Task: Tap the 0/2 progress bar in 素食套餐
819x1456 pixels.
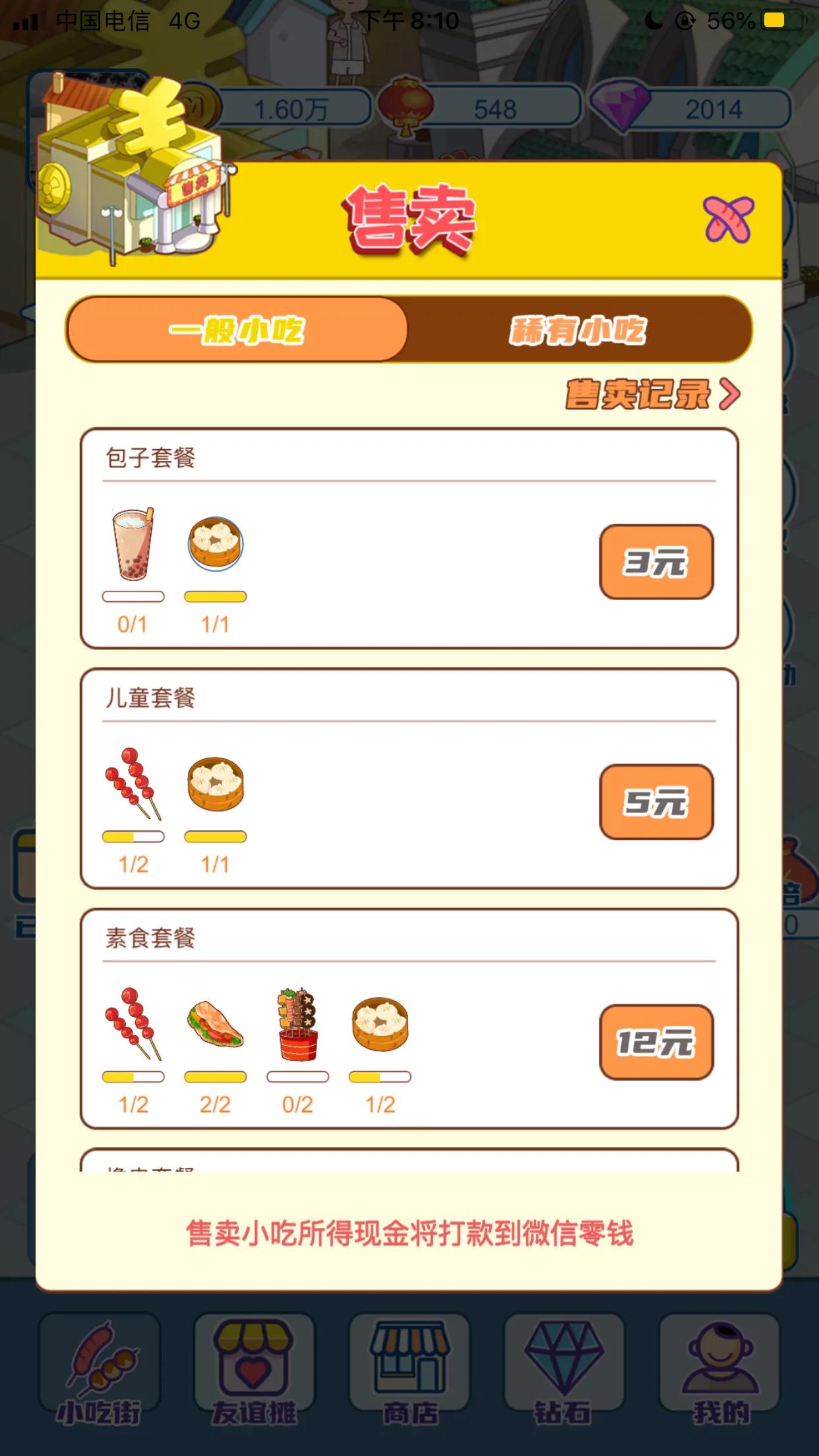Action: [298, 1076]
